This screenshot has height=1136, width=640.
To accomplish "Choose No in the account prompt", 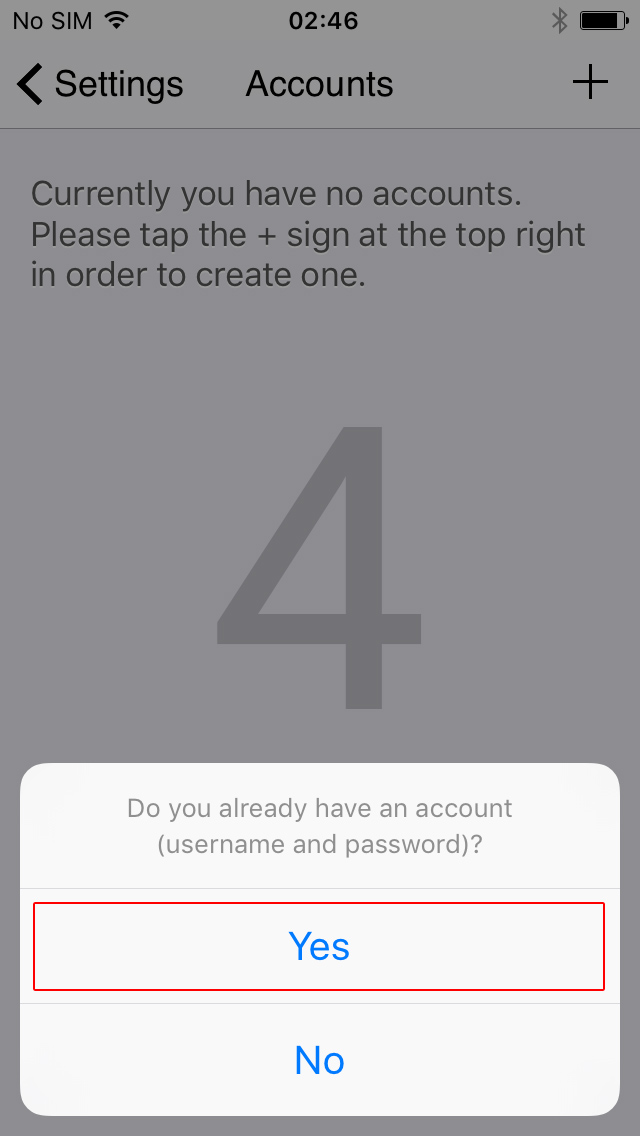I will pyautogui.click(x=319, y=1060).
